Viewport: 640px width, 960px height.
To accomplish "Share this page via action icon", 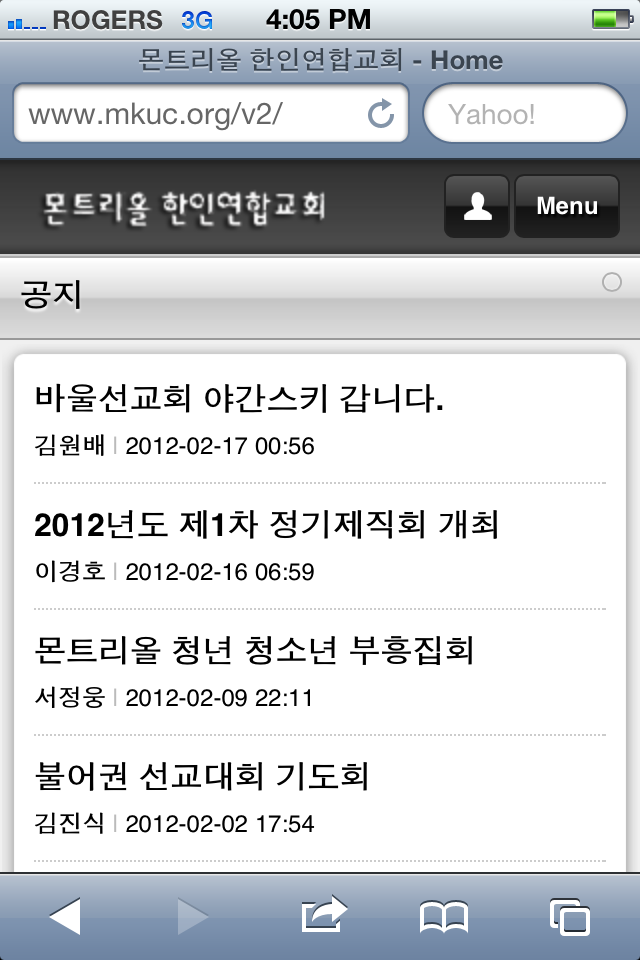I will 323,914.
